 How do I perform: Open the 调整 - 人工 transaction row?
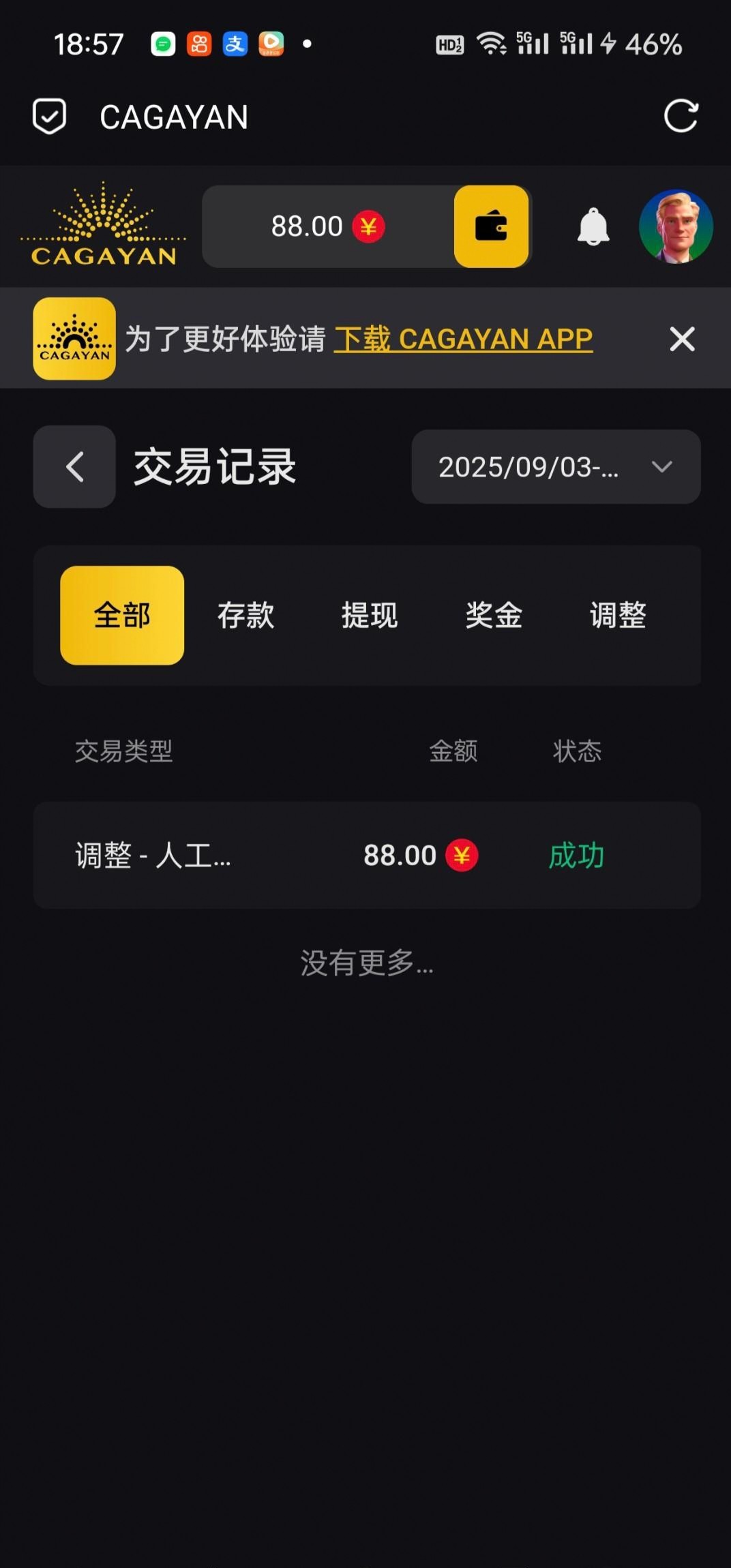click(367, 855)
